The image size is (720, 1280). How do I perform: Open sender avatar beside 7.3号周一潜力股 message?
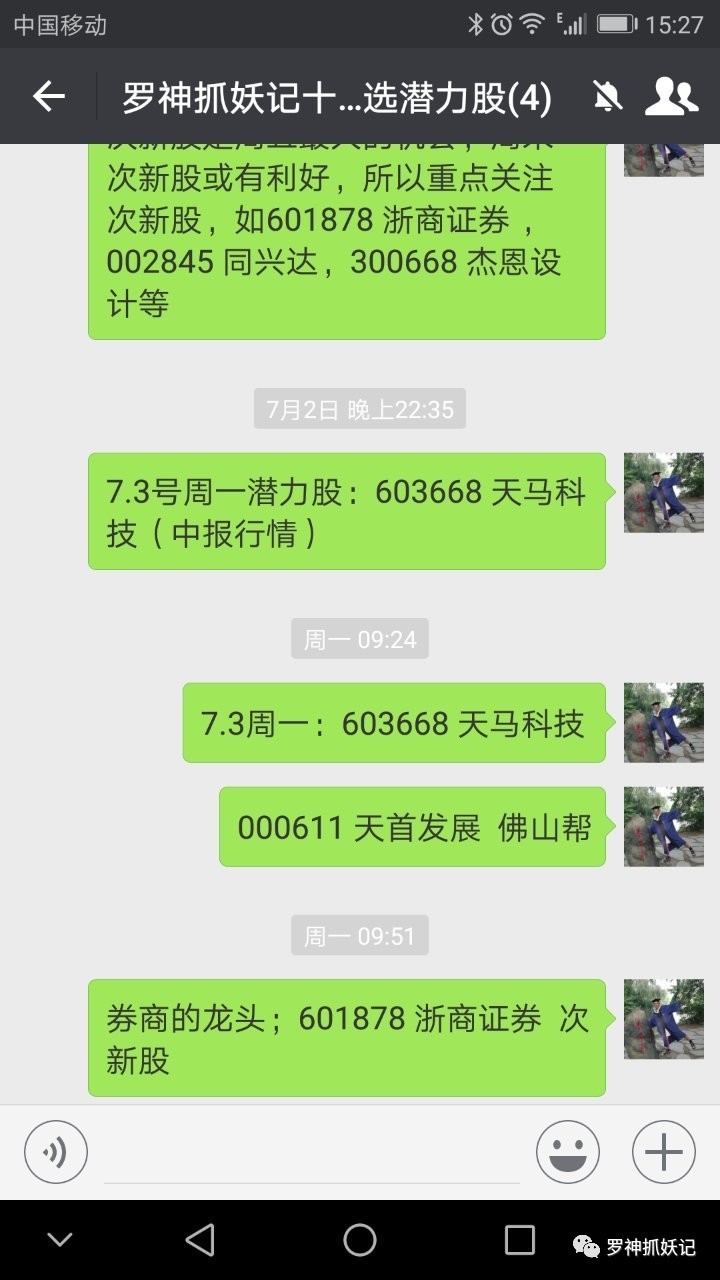click(664, 492)
